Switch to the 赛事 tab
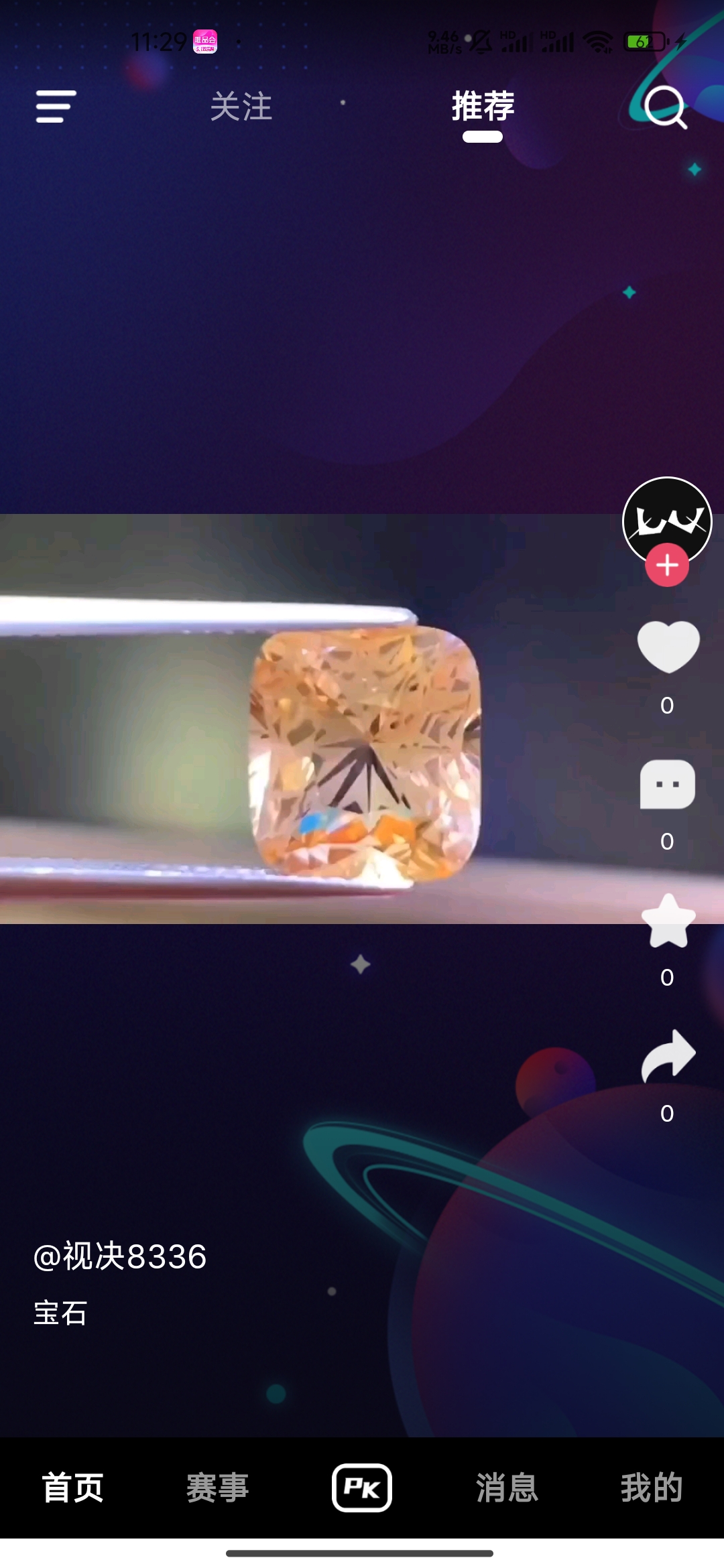Viewport: 724px width, 1568px height. [x=217, y=1488]
